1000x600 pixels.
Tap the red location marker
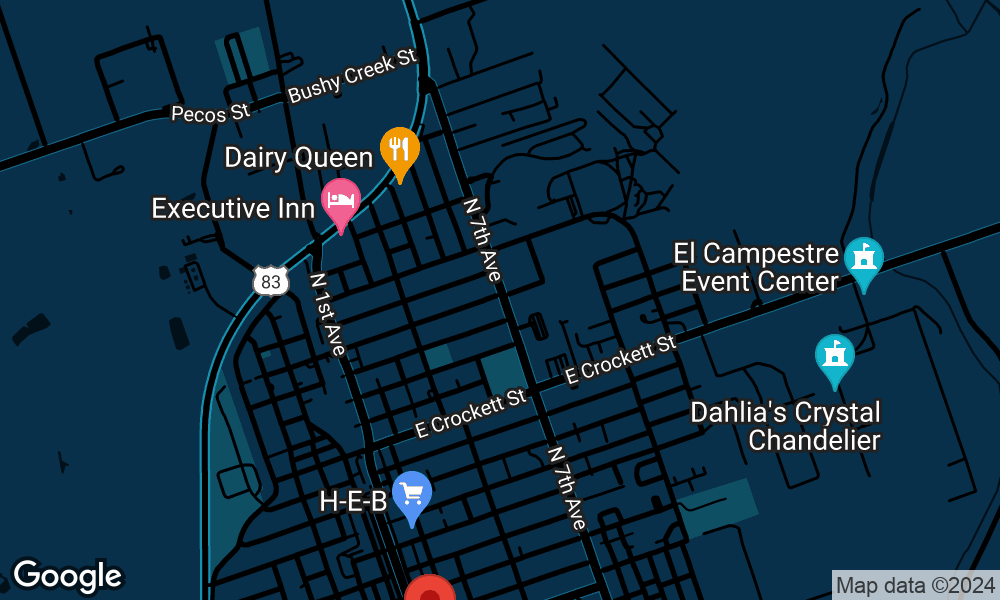(x=431, y=592)
